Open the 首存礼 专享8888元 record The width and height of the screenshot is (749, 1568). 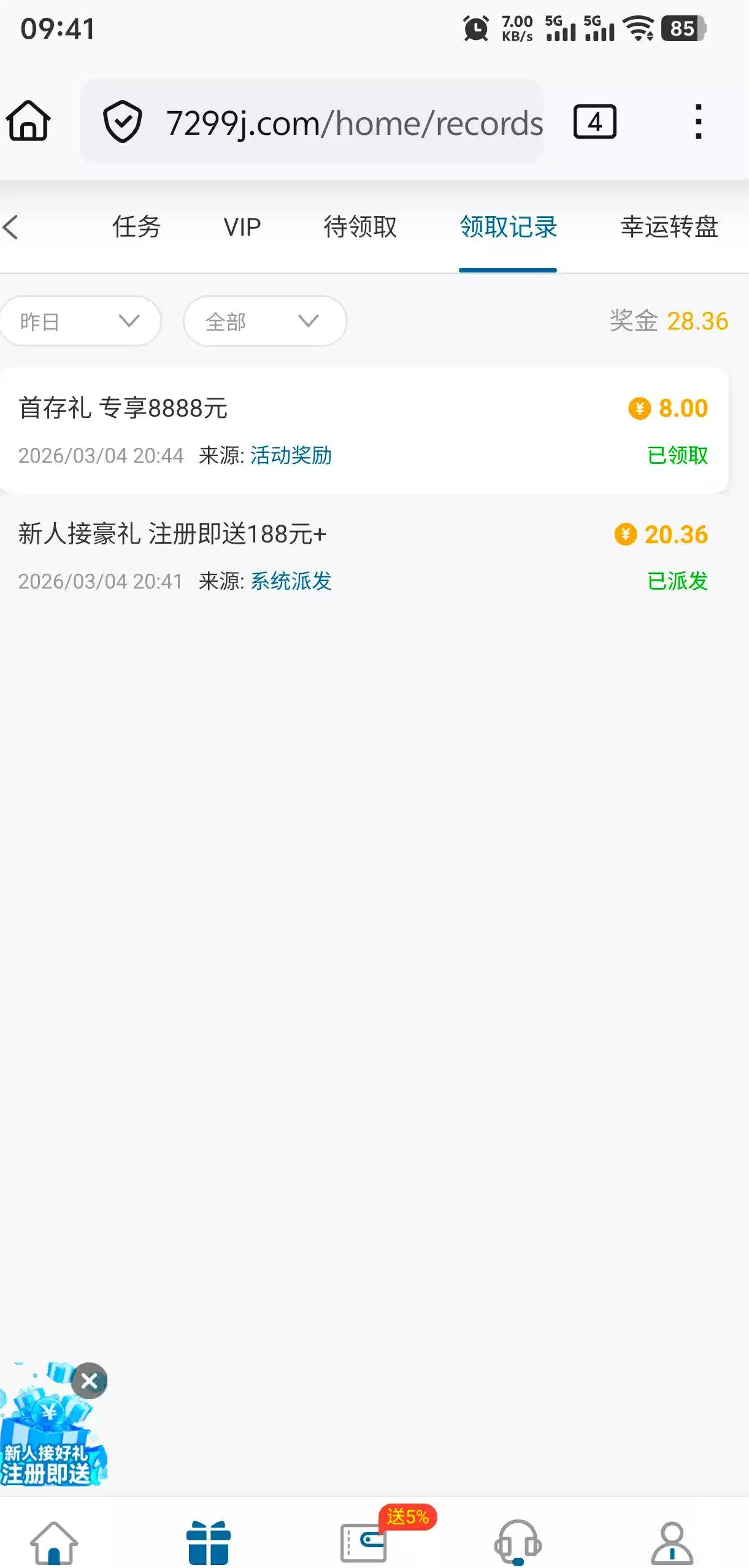point(363,430)
